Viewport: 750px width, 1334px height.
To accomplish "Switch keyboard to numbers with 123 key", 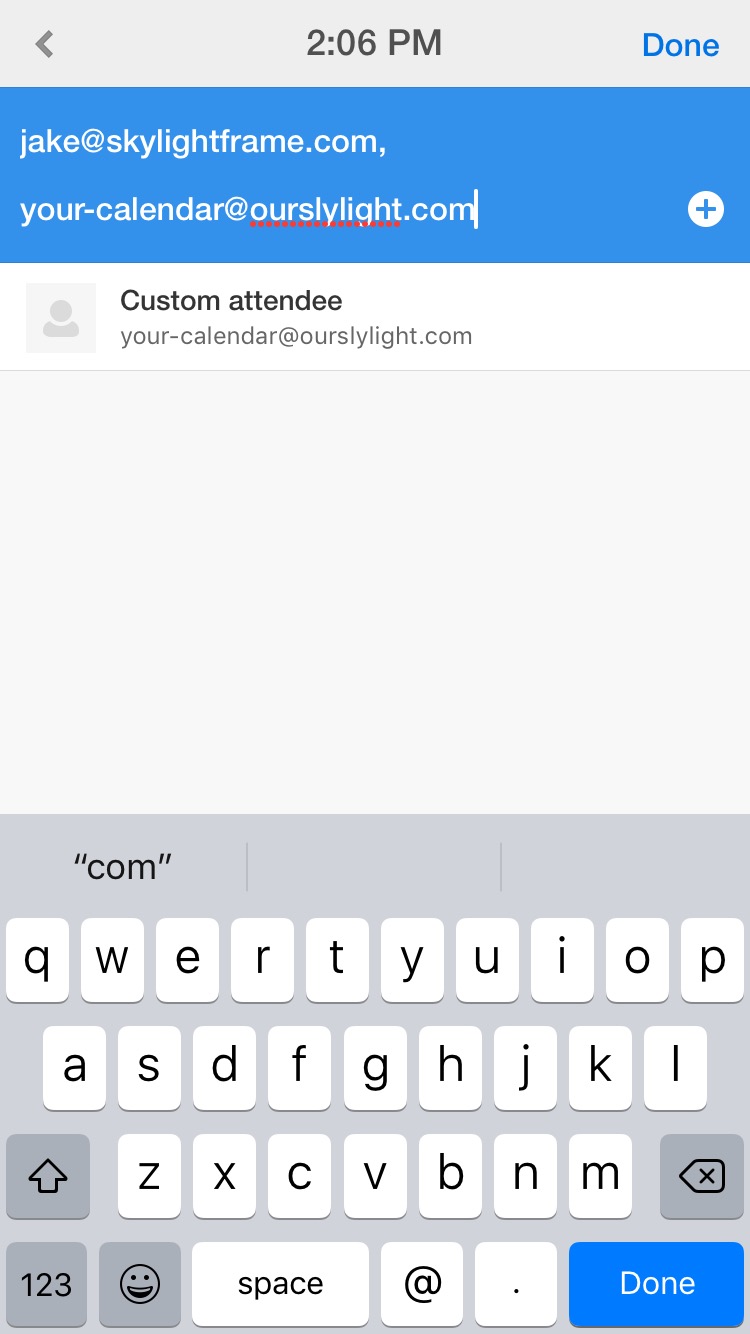I will coord(47,1284).
